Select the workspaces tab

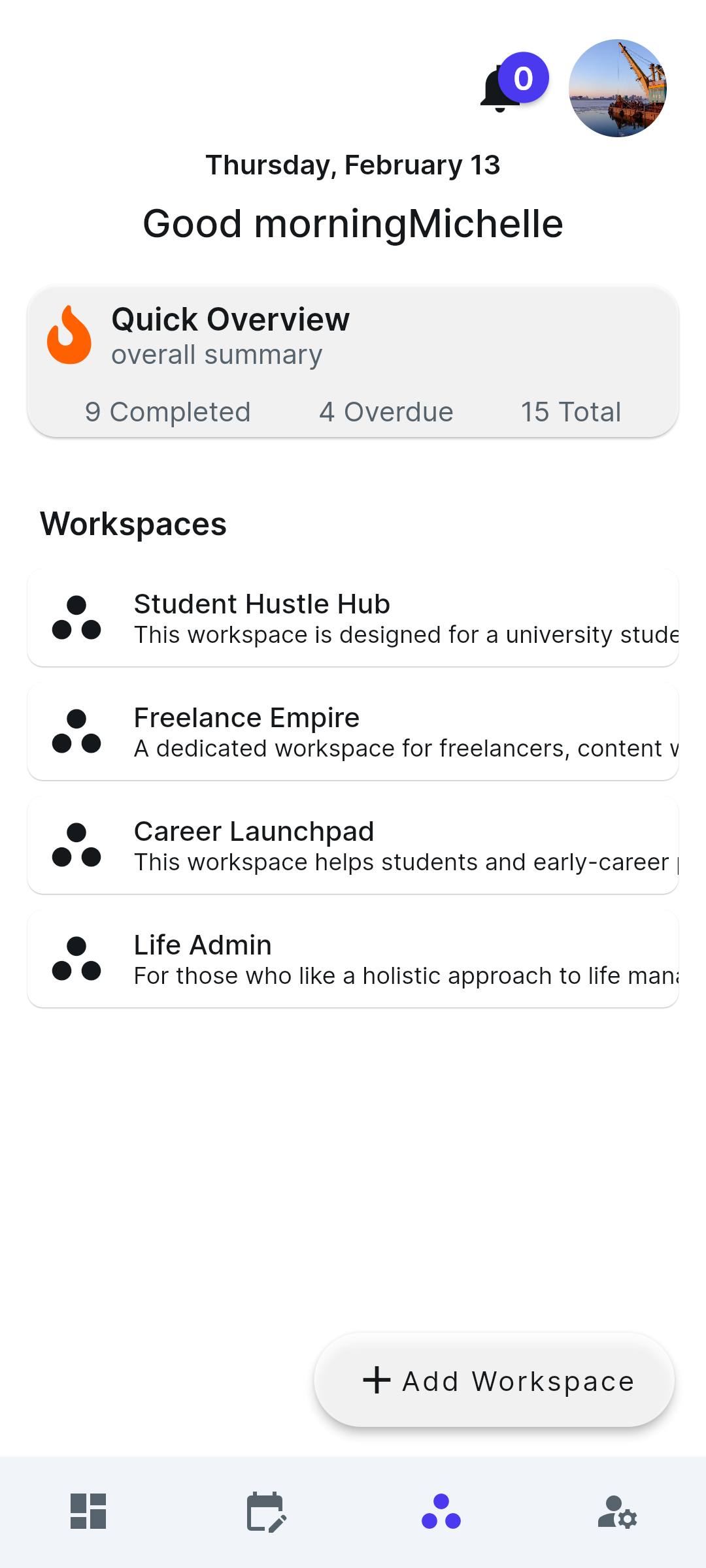(441, 1511)
